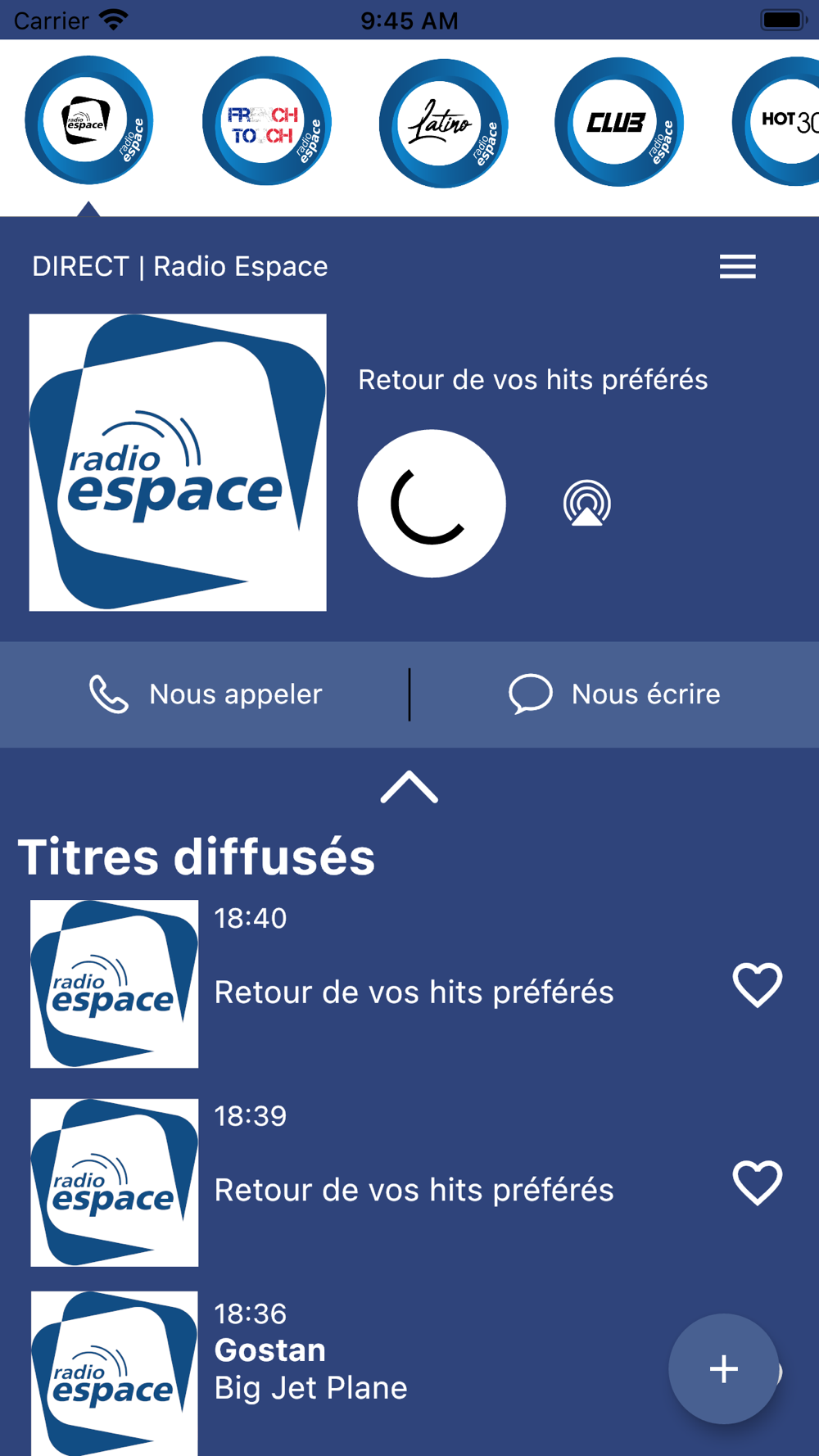The image size is (819, 1456).
Task: Tap the floating plus button
Action: coord(723,1368)
